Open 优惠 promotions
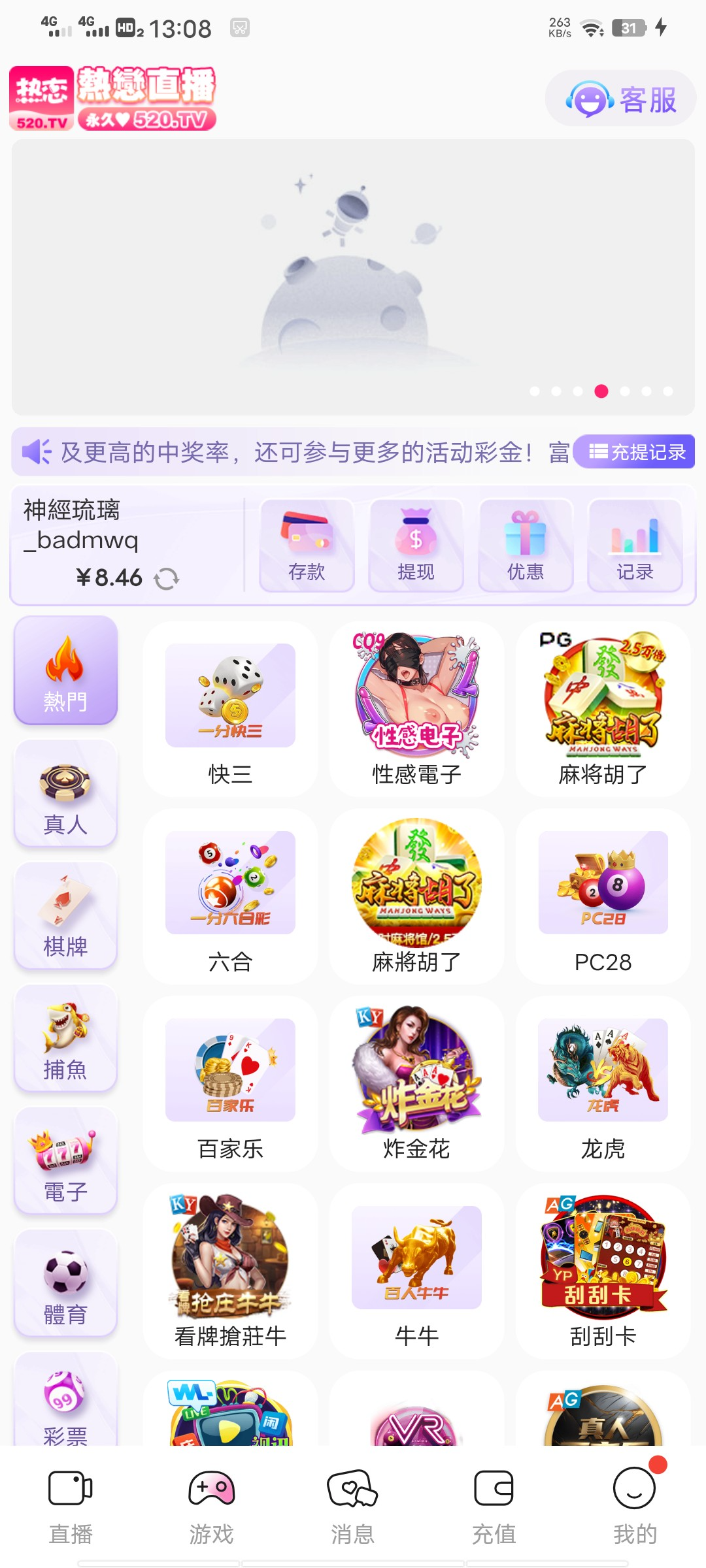This screenshot has width=706, height=1568. click(526, 546)
